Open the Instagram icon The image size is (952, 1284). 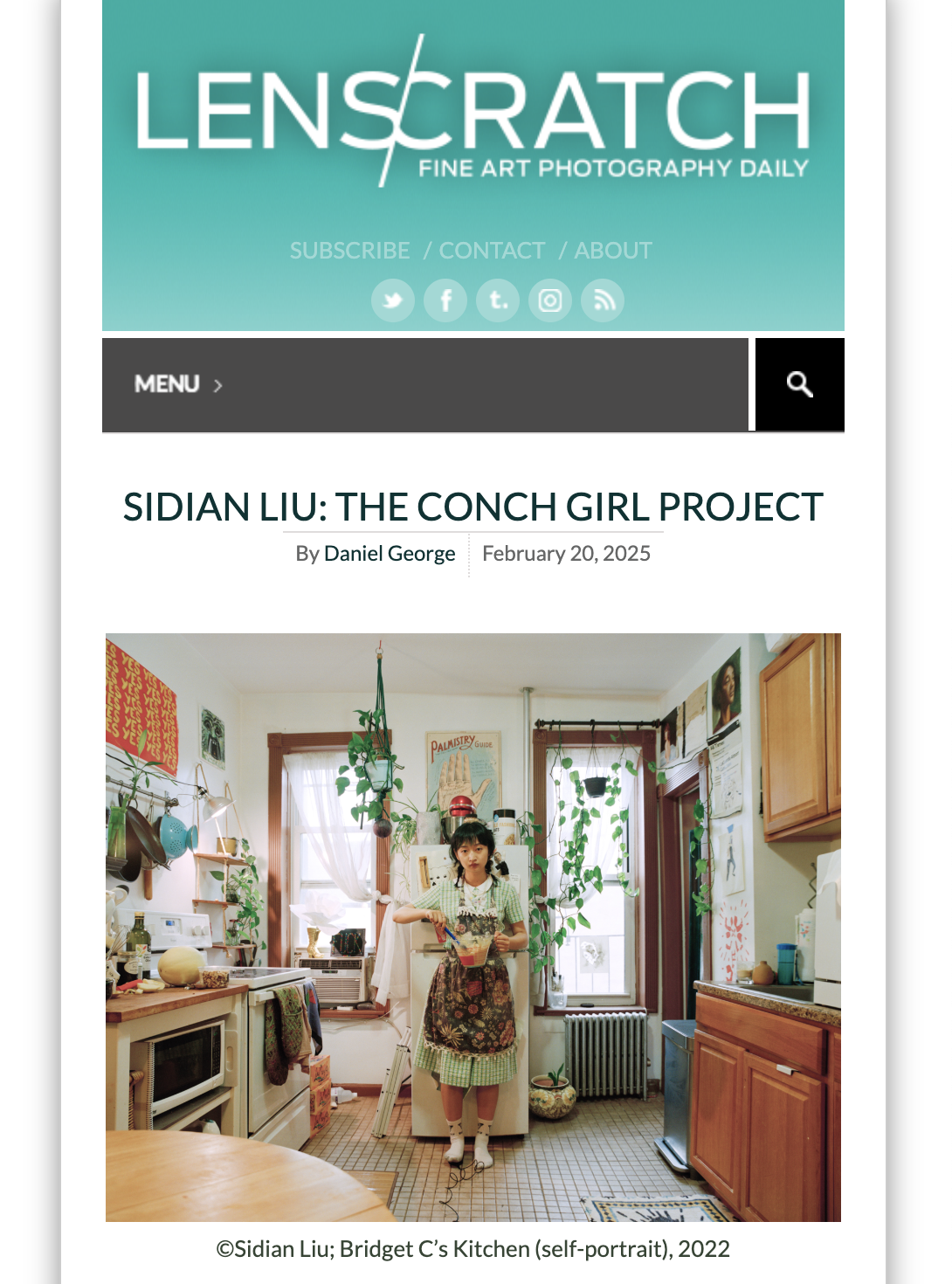click(550, 300)
